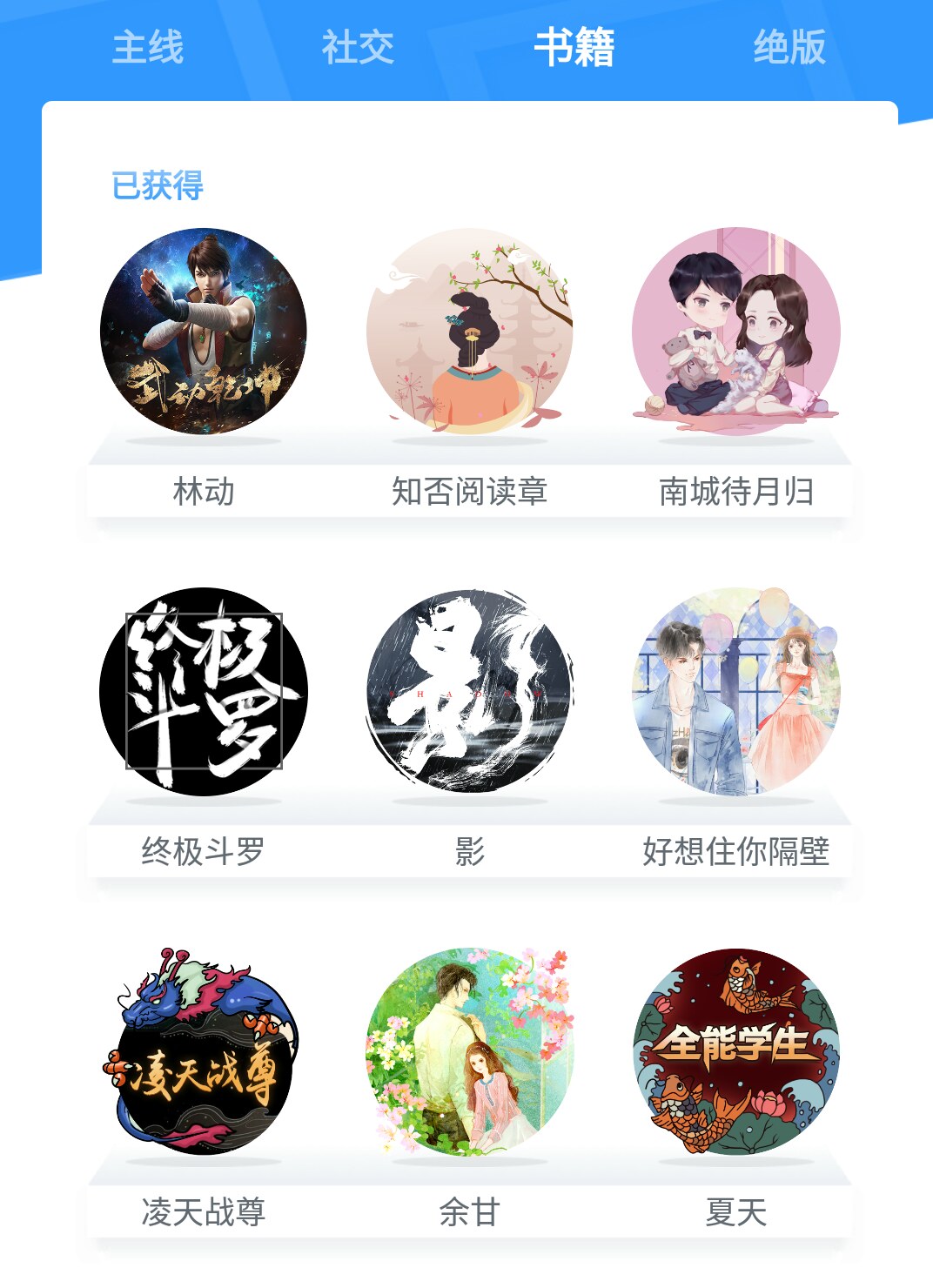This screenshot has width=933, height=1288.
Task: Switch to the 主线 tab
Action: tap(148, 47)
